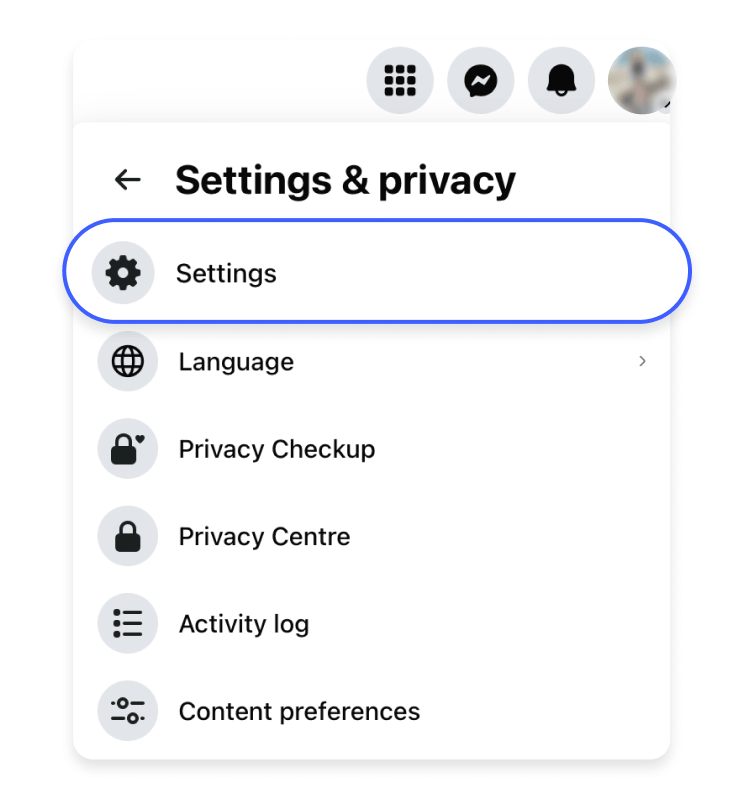This screenshot has height=800, width=750.
Task: Open Privacy Centre
Action: pyautogui.click(x=264, y=536)
